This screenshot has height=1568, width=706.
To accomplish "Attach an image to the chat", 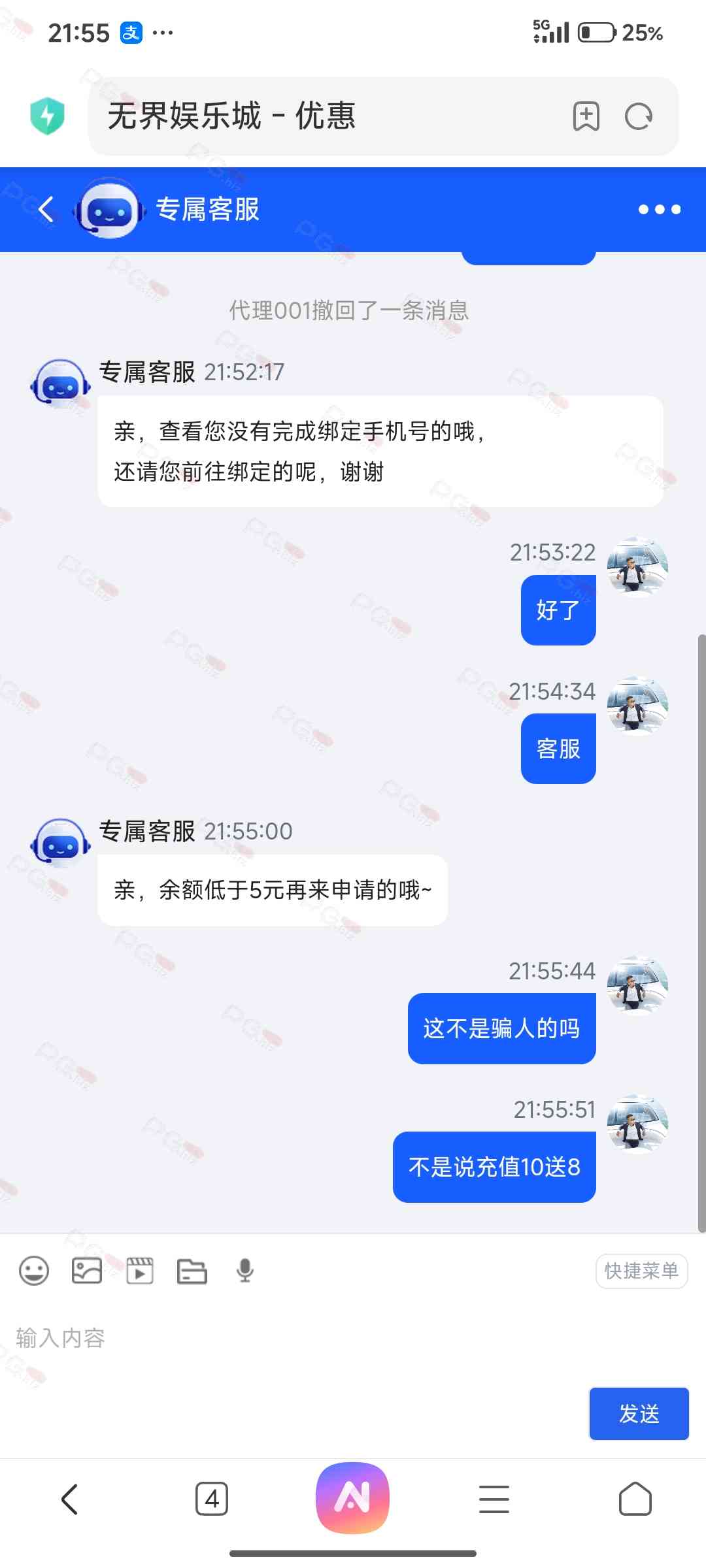I will pos(87,1271).
